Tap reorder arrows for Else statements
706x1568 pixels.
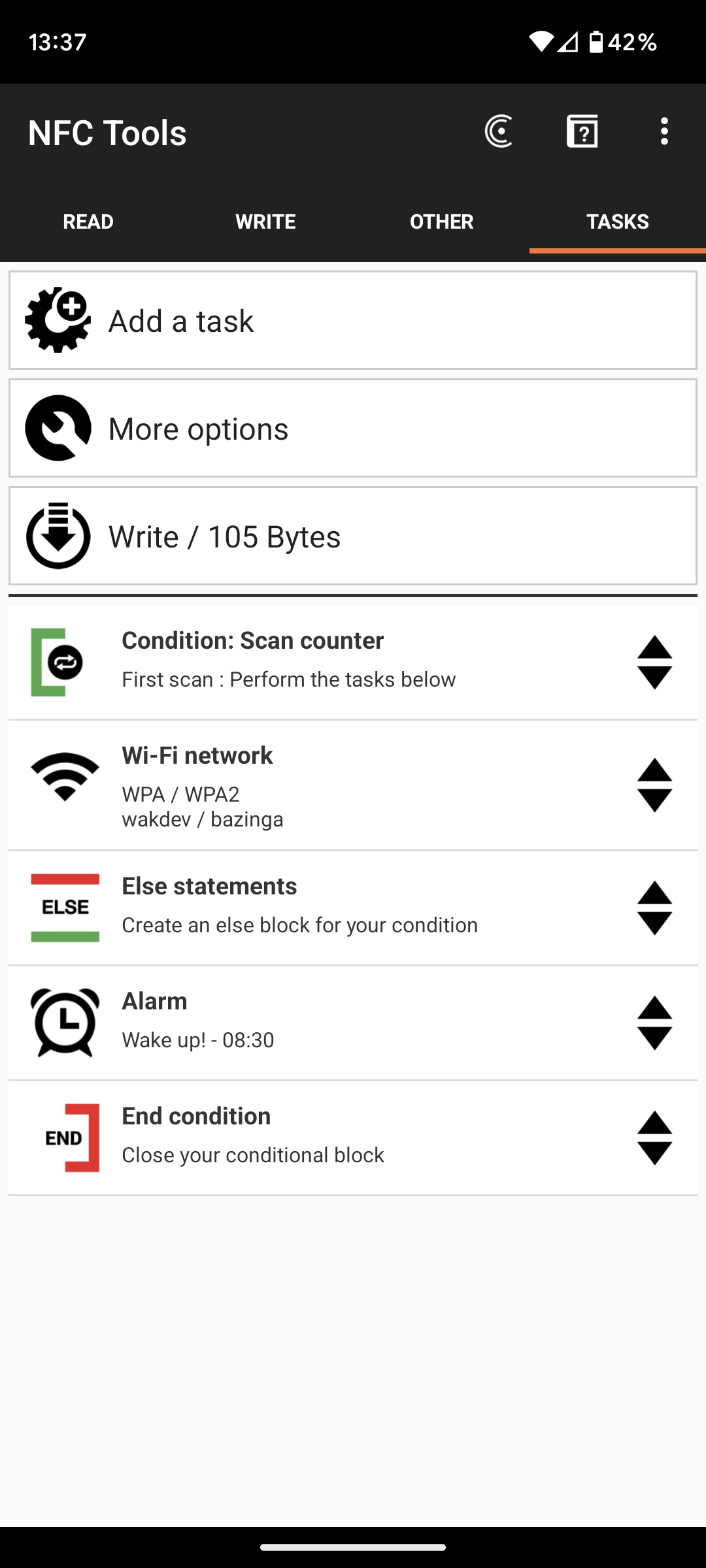(654, 907)
